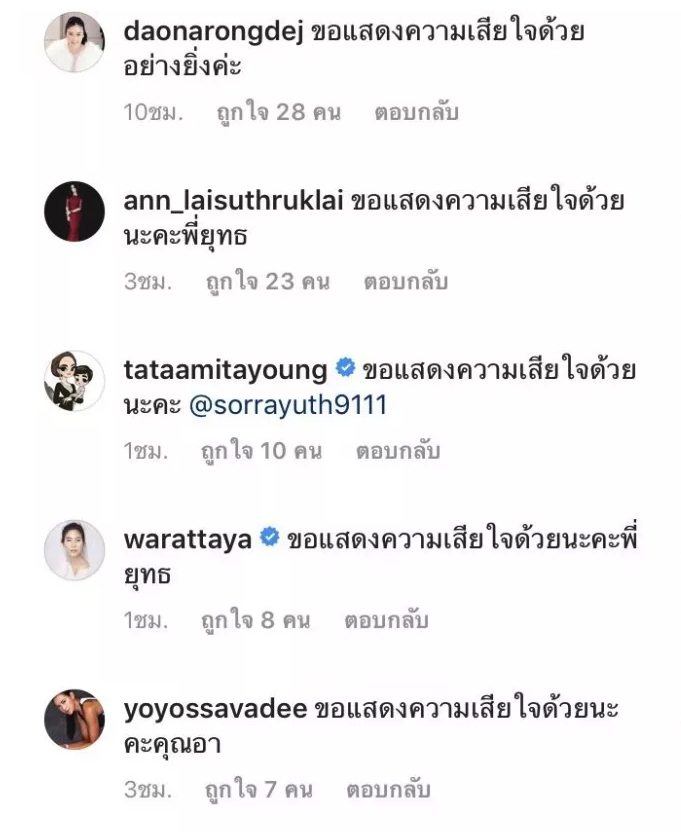Tap username ann_laisuthruklai
The height and width of the screenshot is (832, 681).
click(x=233, y=201)
